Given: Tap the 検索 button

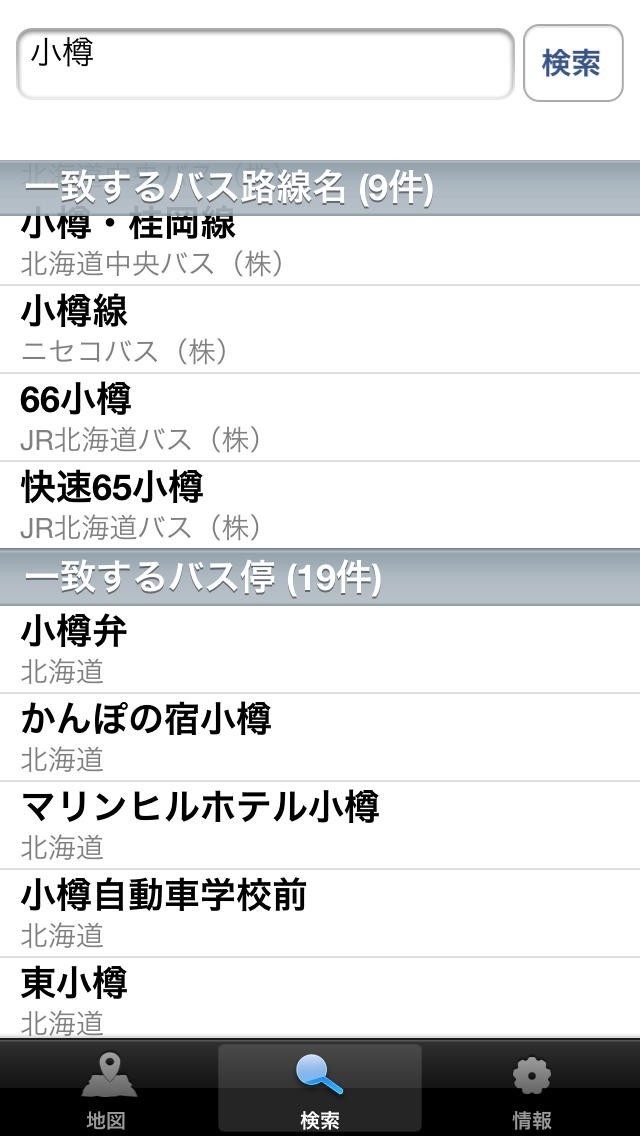Looking at the screenshot, I should point(573,64).
